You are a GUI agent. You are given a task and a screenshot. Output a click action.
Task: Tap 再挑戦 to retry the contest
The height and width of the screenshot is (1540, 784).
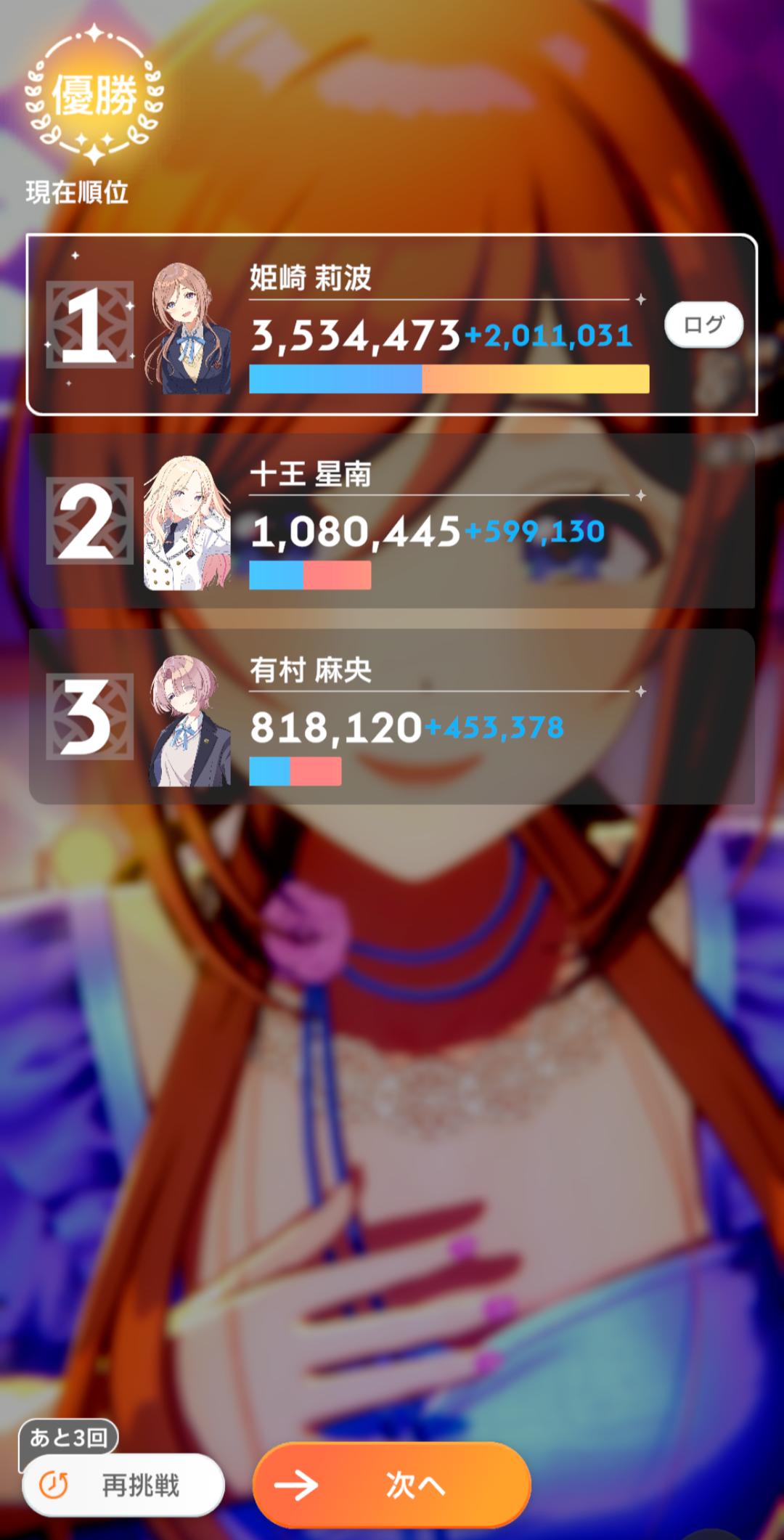point(123,1485)
